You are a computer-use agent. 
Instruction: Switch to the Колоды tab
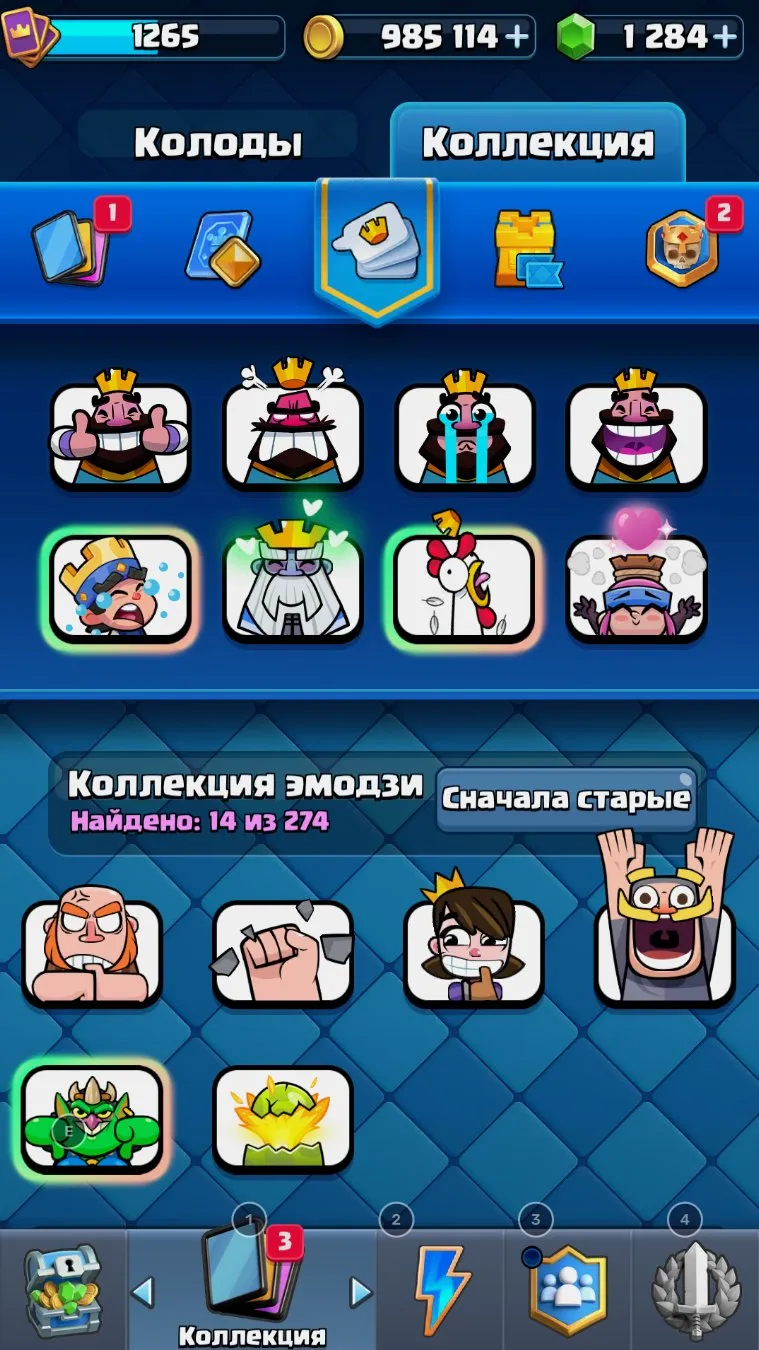pyautogui.click(x=218, y=142)
